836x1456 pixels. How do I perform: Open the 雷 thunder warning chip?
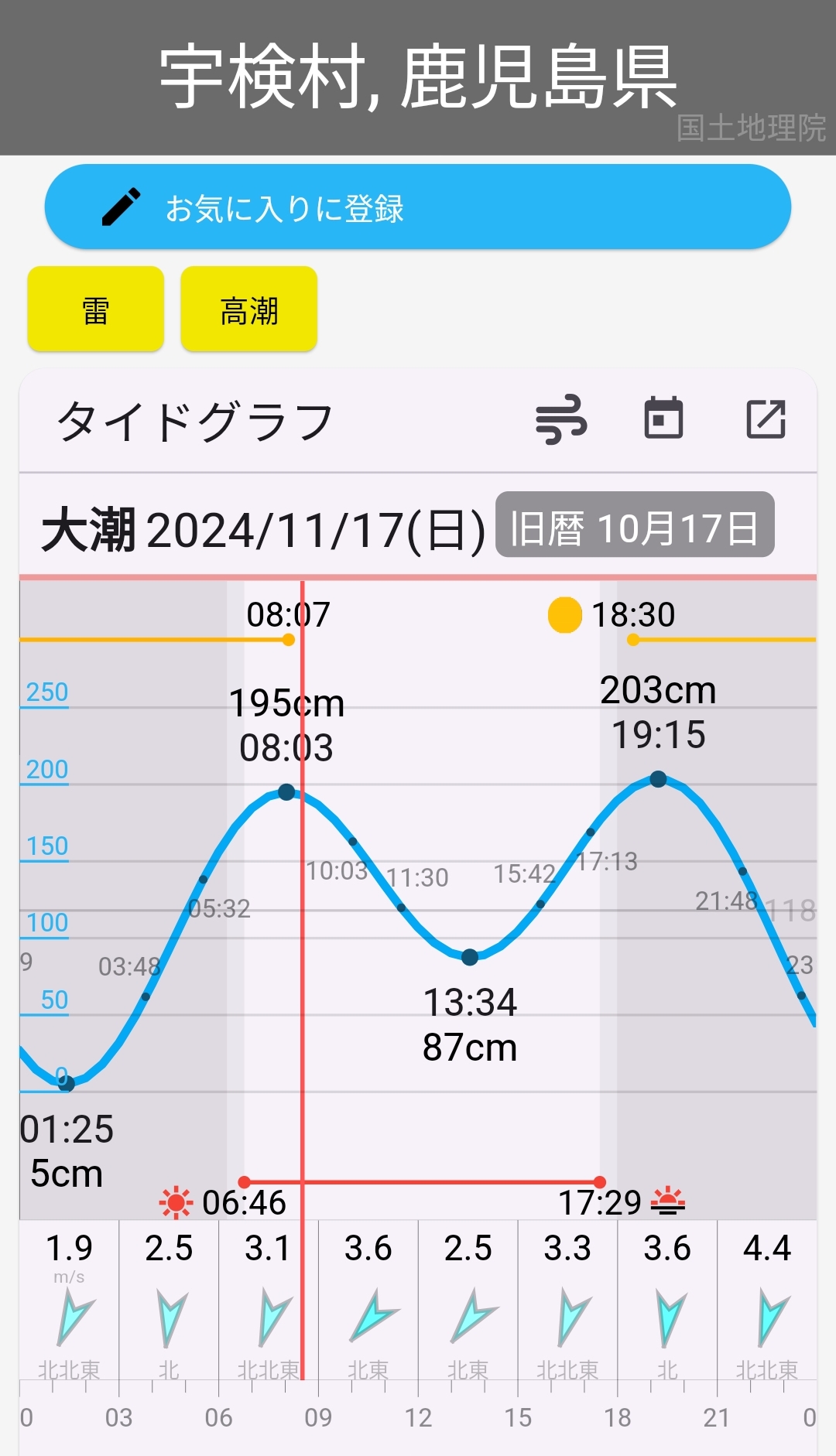click(x=96, y=309)
